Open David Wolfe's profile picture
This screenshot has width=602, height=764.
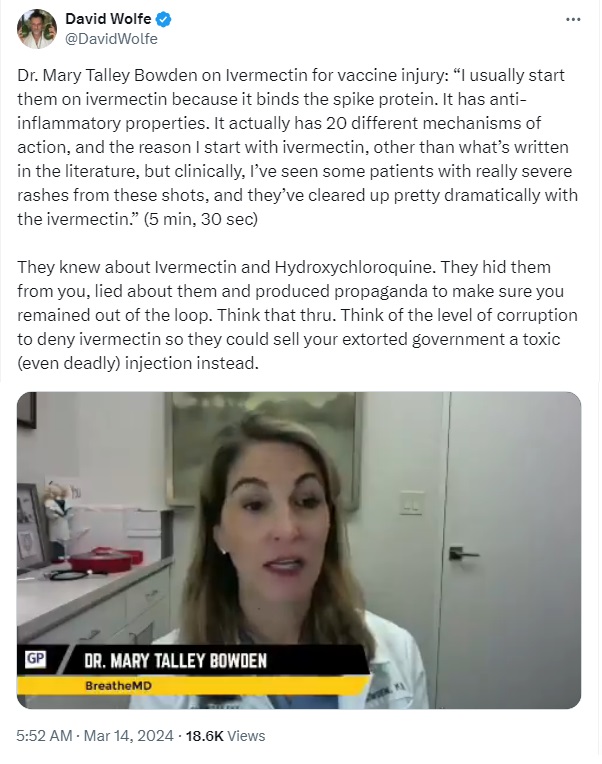click(36, 29)
